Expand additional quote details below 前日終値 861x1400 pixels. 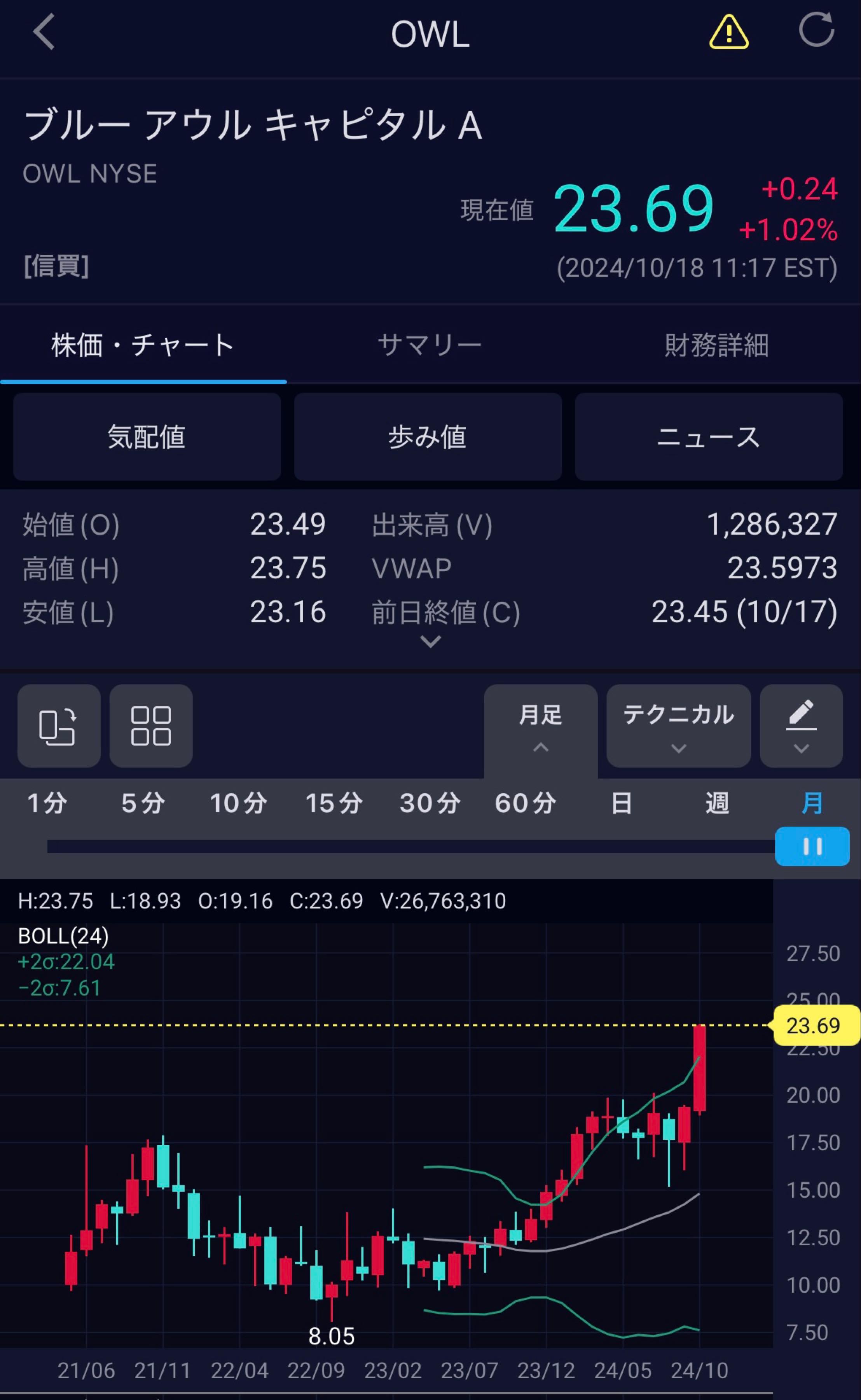pos(430,642)
